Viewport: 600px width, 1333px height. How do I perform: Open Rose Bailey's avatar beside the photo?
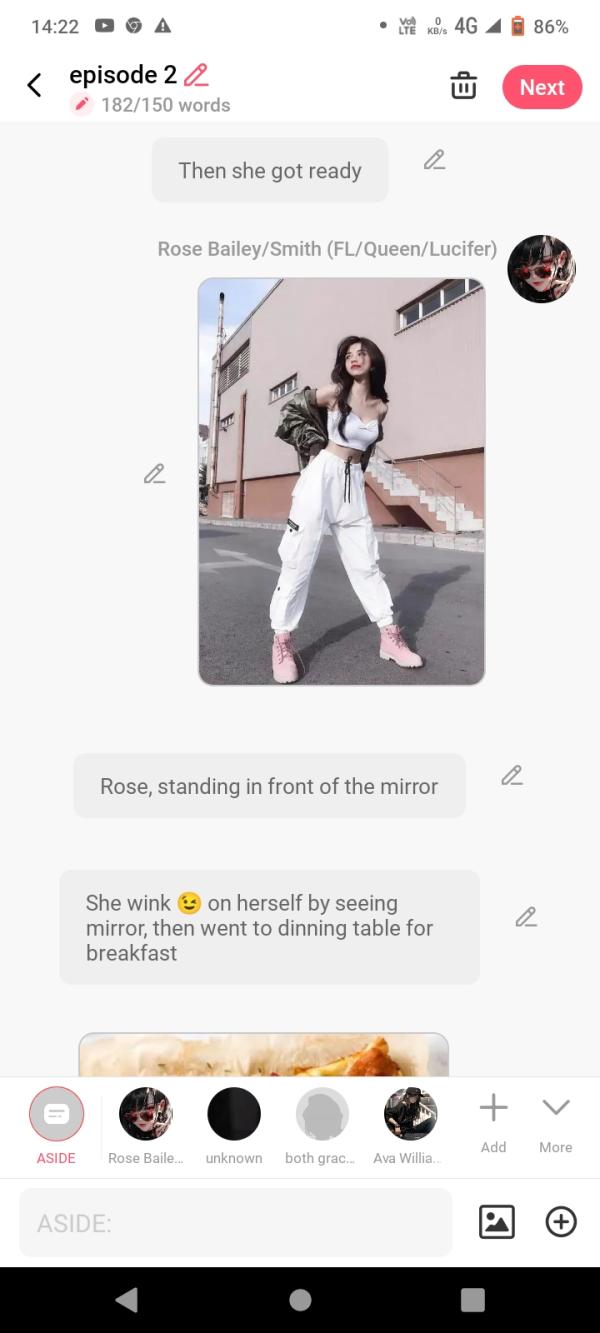[541, 269]
